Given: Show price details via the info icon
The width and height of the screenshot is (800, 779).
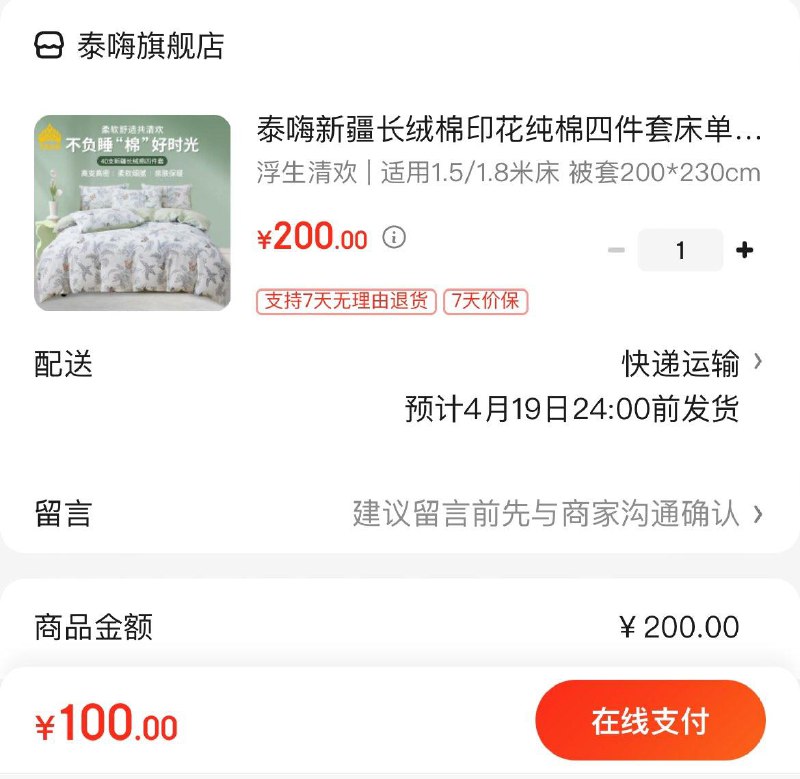Looking at the screenshot, I should pyautogui.click(x=395, y=238).
